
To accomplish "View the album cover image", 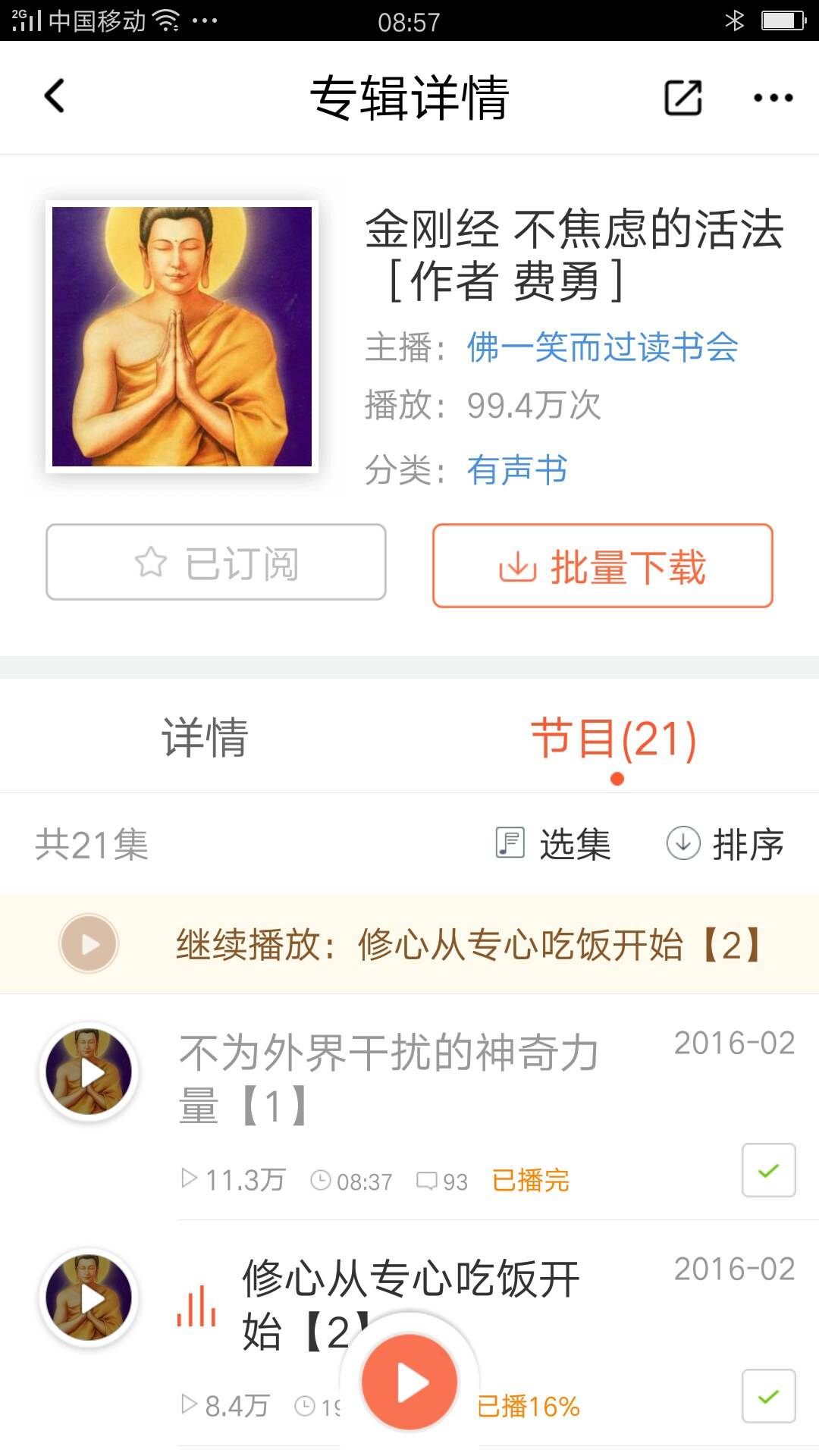I will [x=182, y=337].
